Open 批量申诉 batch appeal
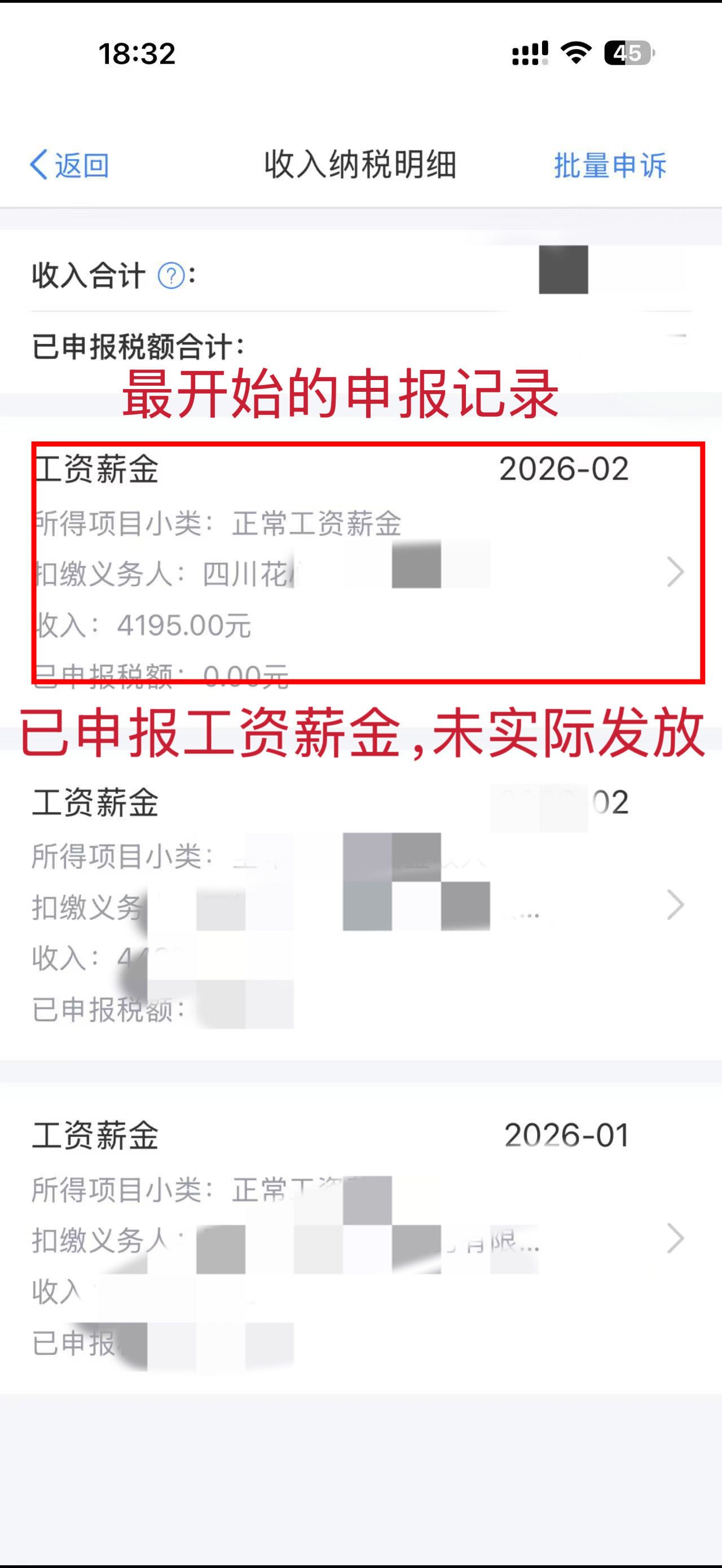722x1568 pixels. coord(609,166)
